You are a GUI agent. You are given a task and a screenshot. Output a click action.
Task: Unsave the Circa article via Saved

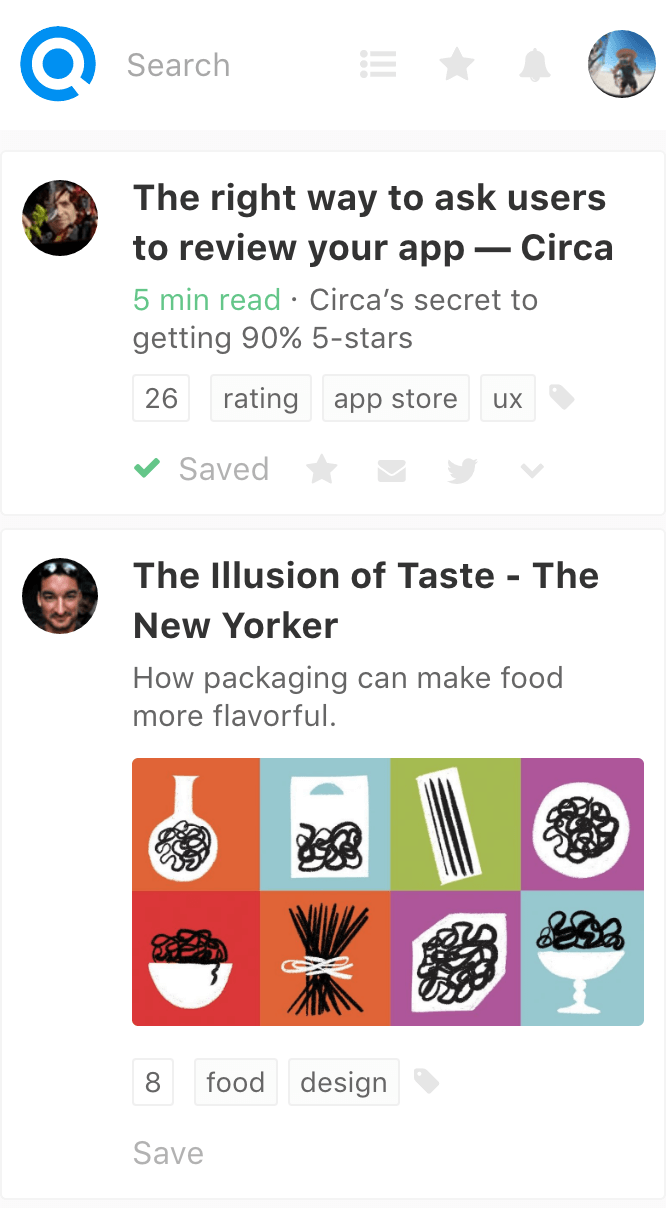pyautogui.click(x=202, y=469)
